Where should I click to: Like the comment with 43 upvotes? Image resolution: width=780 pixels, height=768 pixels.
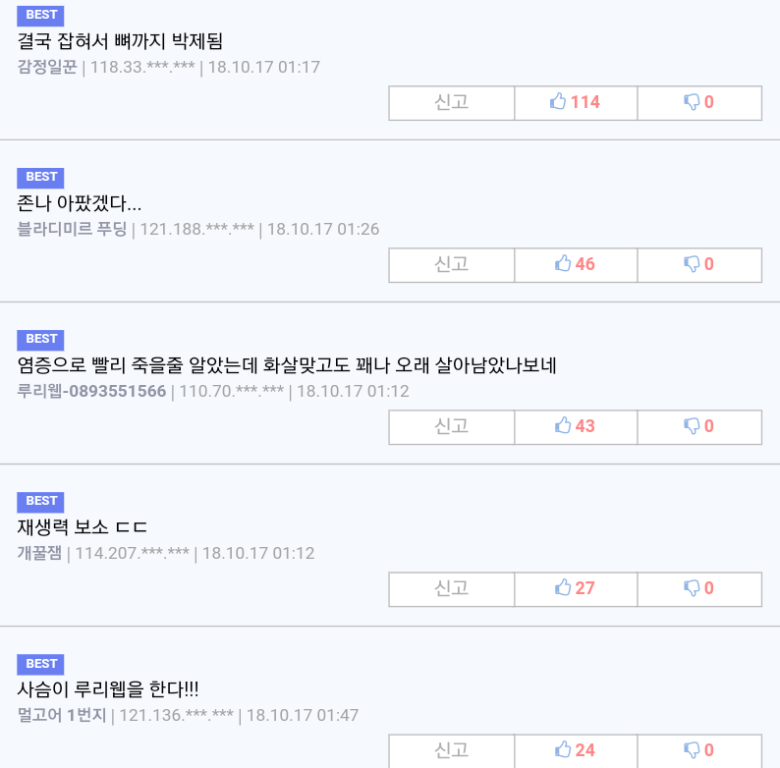[x=575, y=426]
